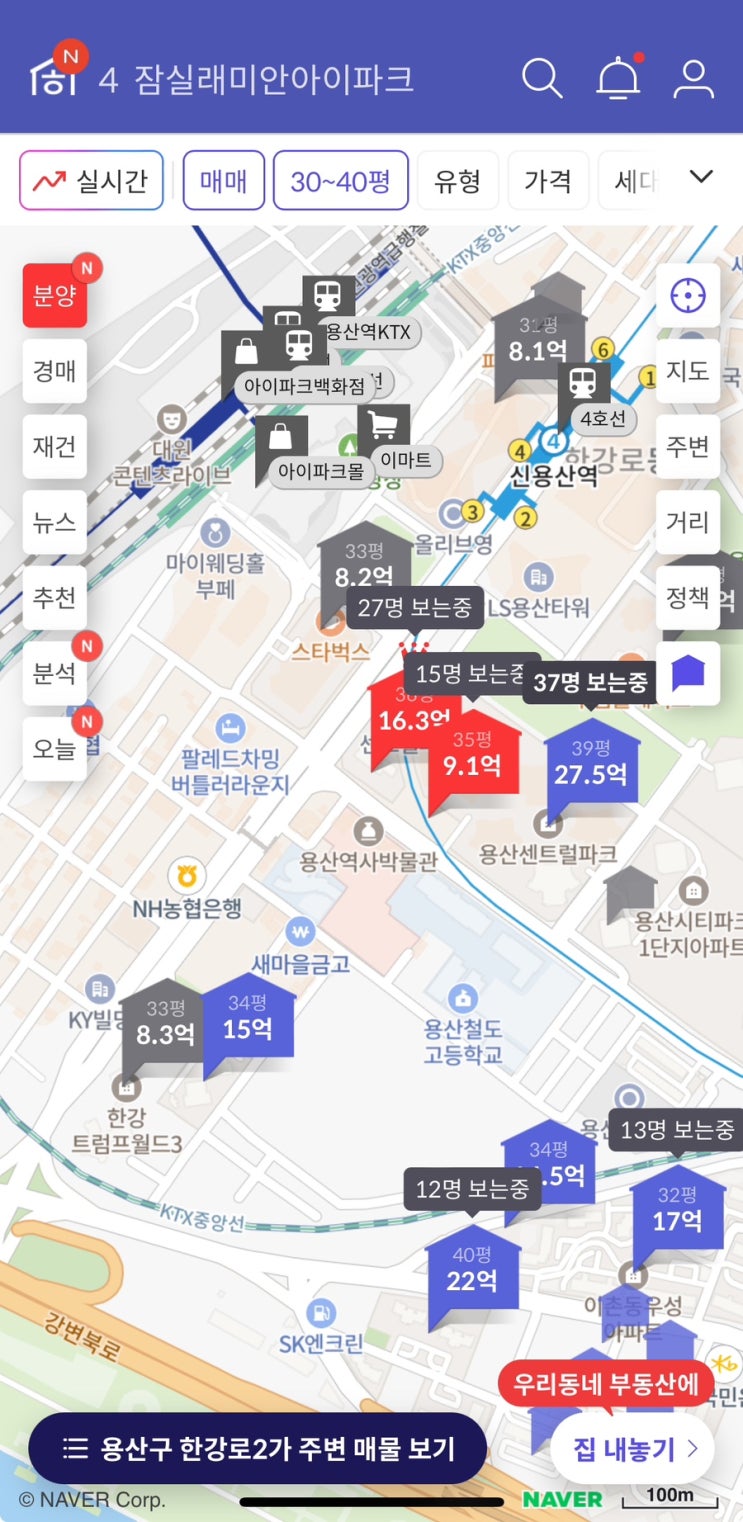The height and width of the screenshot is (1522, 743).
Task: Open the 30~40평 size filter
Action: [x=341, y=180]
